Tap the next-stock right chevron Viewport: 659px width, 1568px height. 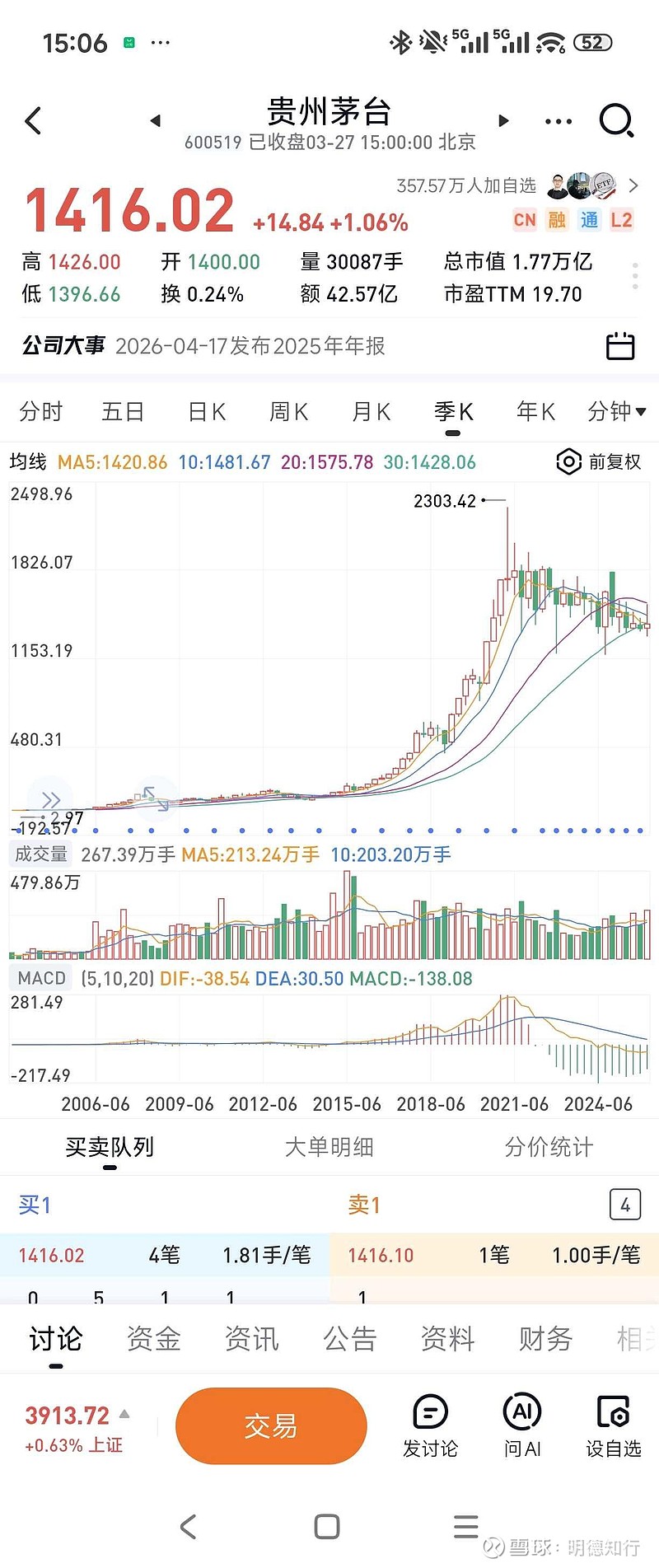pyautogui.click(x=502, y=120)
